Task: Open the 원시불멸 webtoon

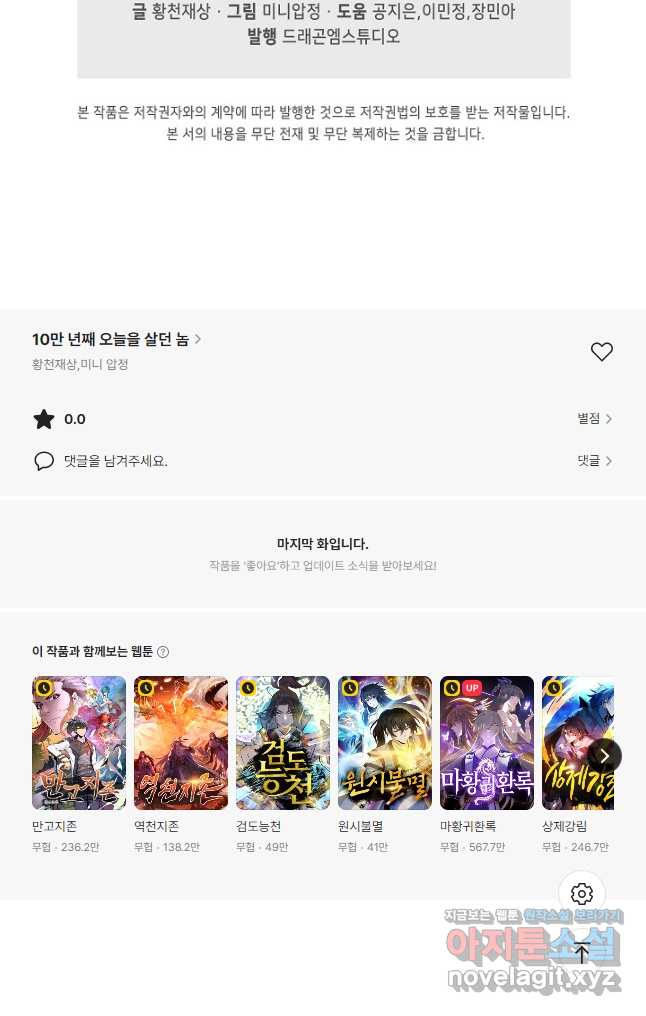Action: [x=385, y=743]
